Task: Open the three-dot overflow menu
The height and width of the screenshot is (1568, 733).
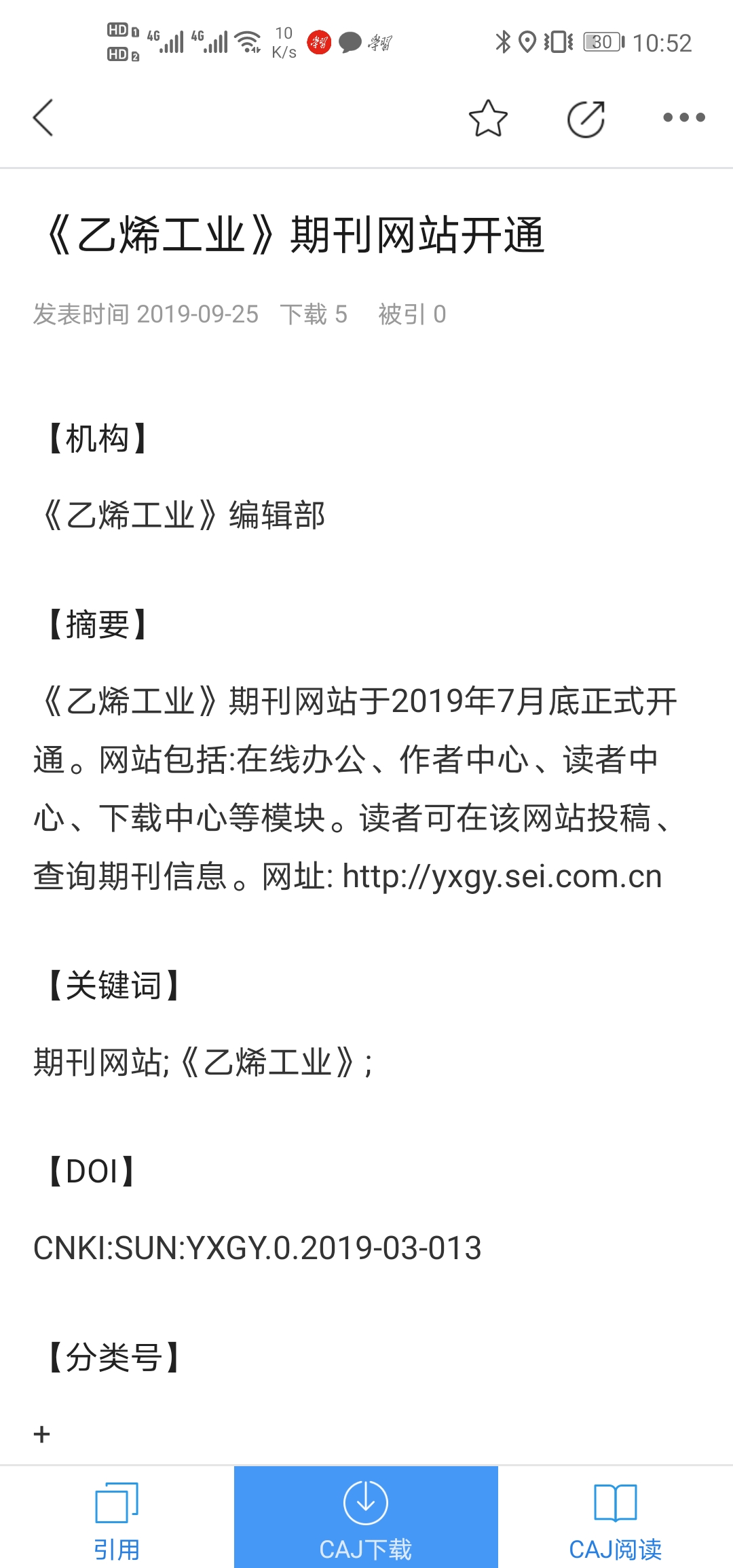Action: (683, 118)
